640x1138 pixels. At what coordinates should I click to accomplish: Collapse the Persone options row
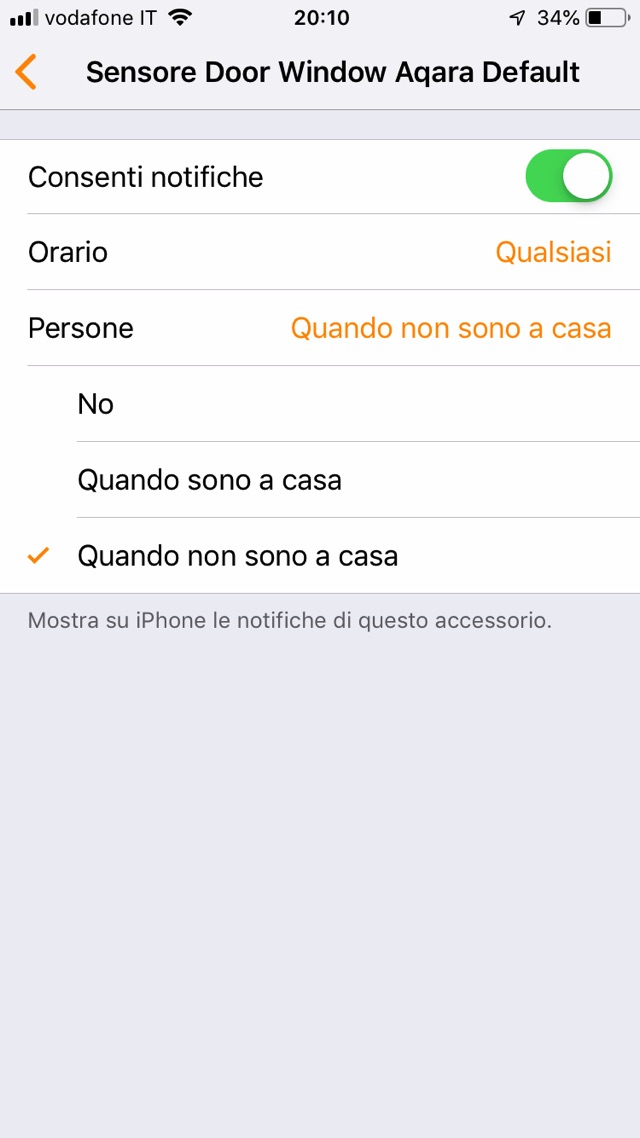pos(320,328)
